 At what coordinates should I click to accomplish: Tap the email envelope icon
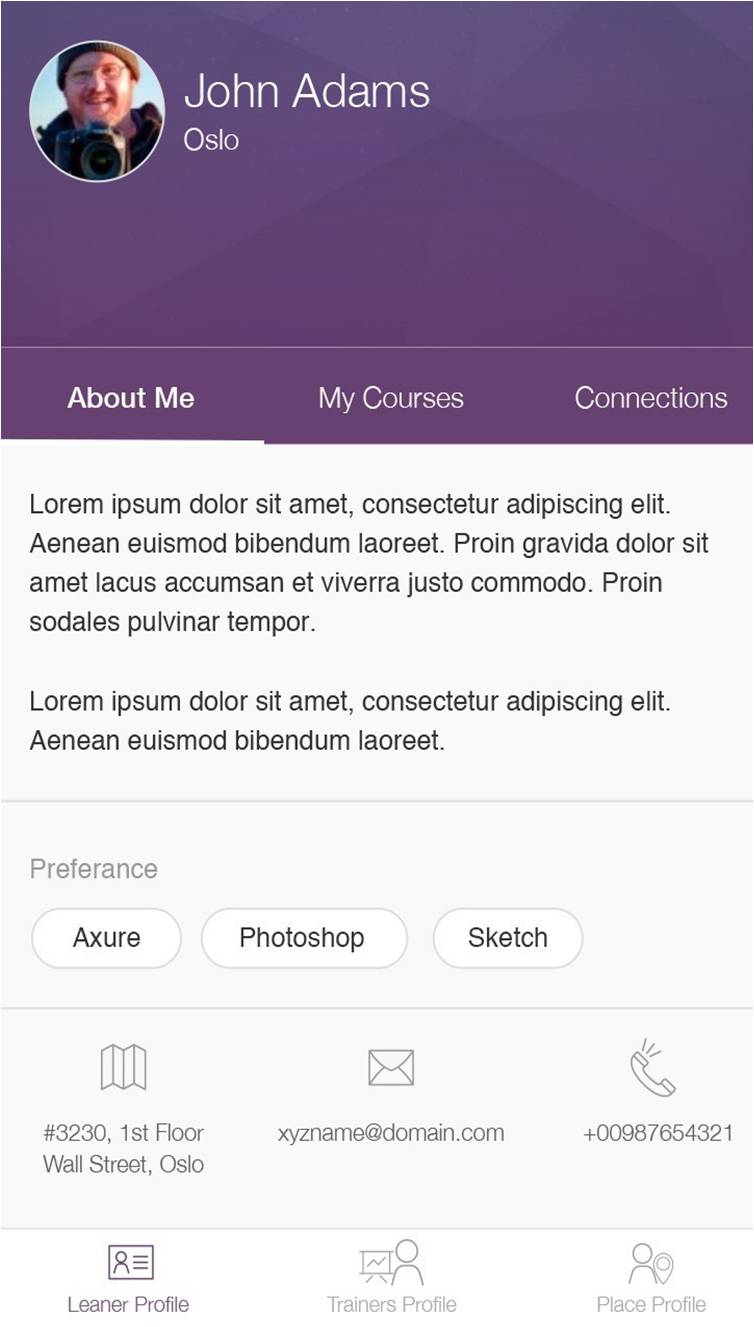[391, 1067]
